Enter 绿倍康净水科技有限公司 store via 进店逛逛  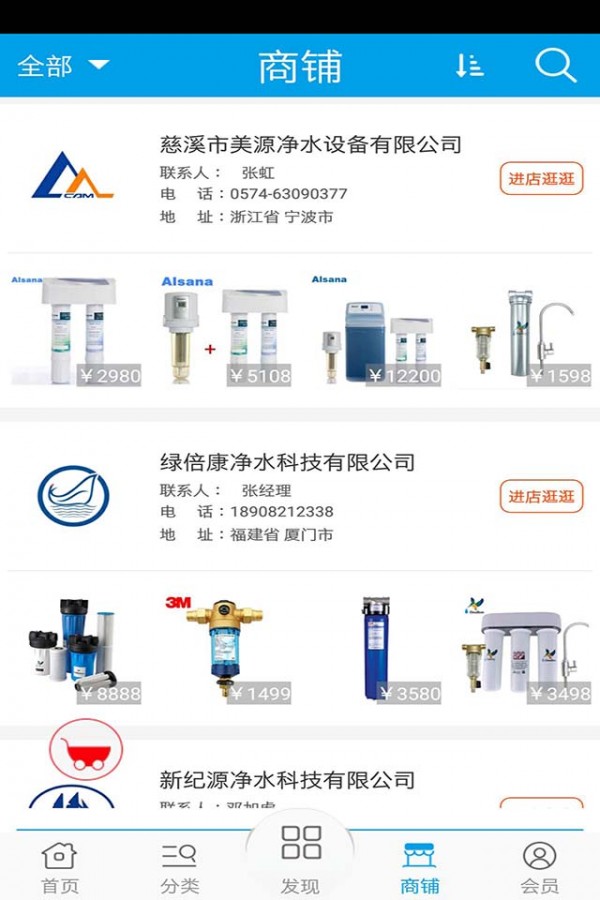point(541,496)
